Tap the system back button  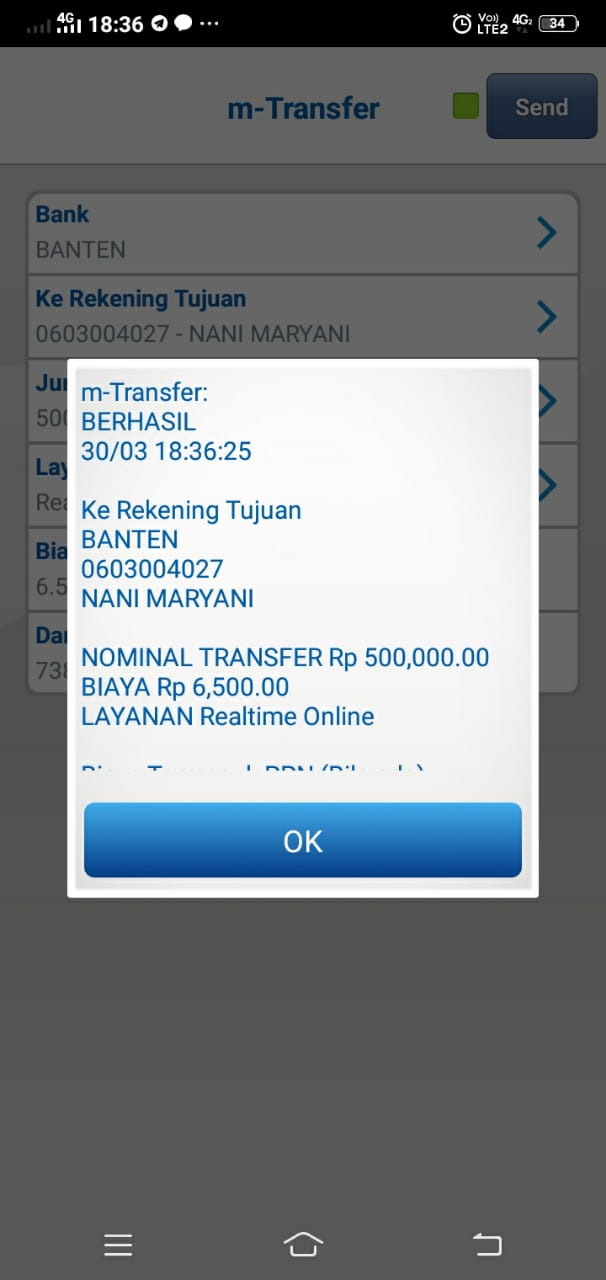point(487,1244)
